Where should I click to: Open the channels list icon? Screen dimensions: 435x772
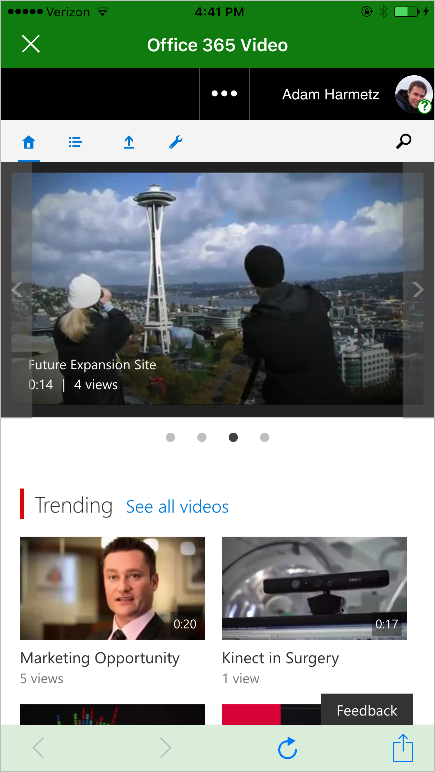75,143
